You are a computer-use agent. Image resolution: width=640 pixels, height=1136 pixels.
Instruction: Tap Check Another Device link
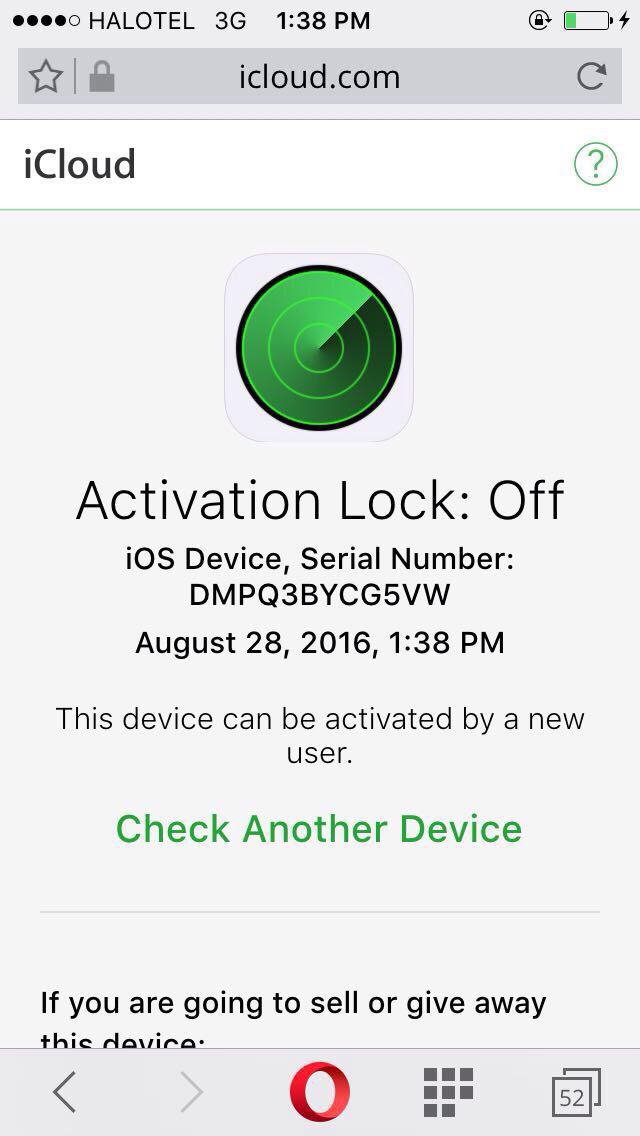[x=319, y=829]
